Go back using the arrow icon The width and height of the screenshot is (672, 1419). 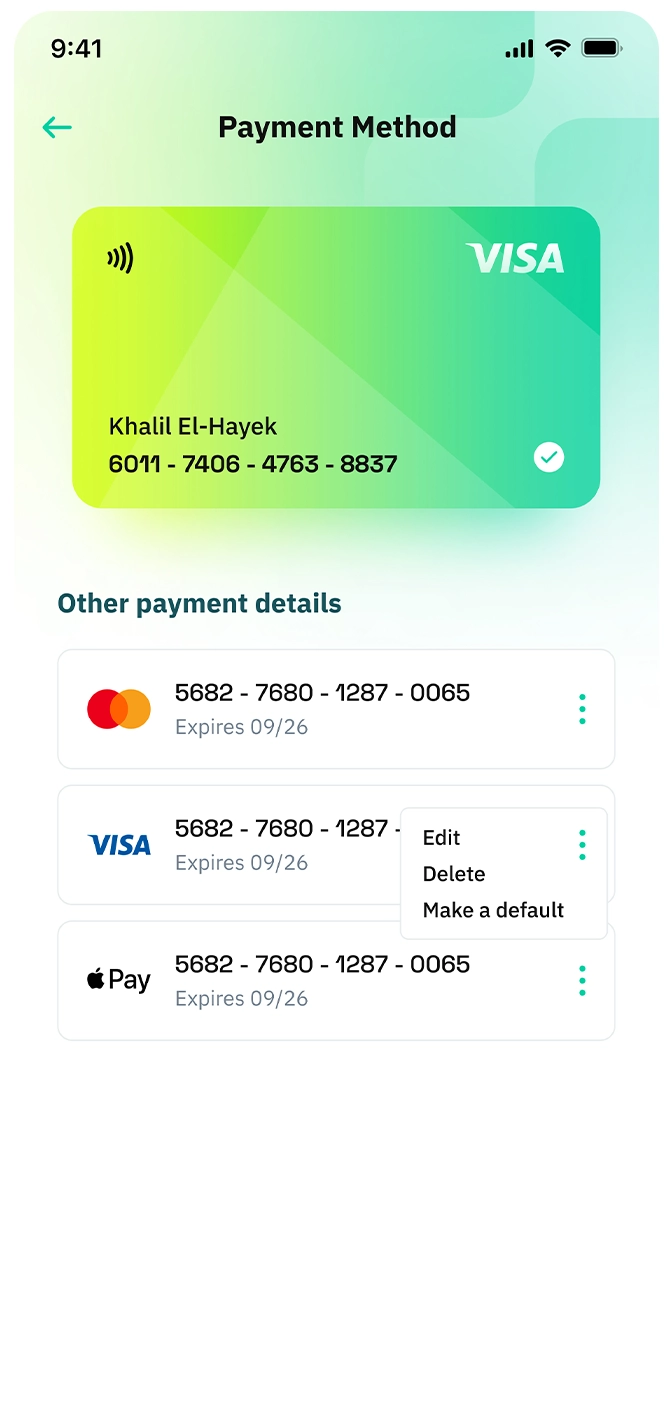click(x=57, y=127)
